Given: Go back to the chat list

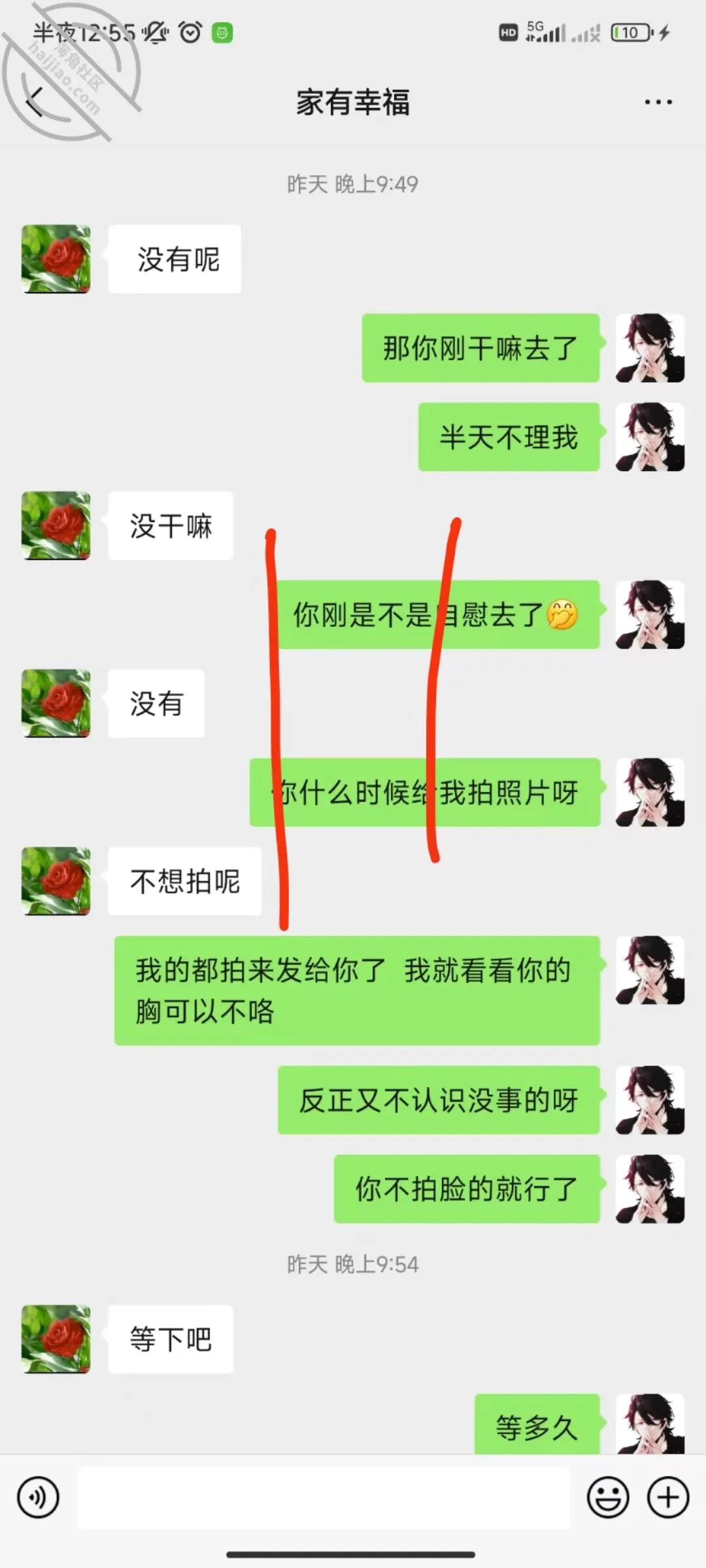Looking at the screenshot, I should tap(34, 102).
